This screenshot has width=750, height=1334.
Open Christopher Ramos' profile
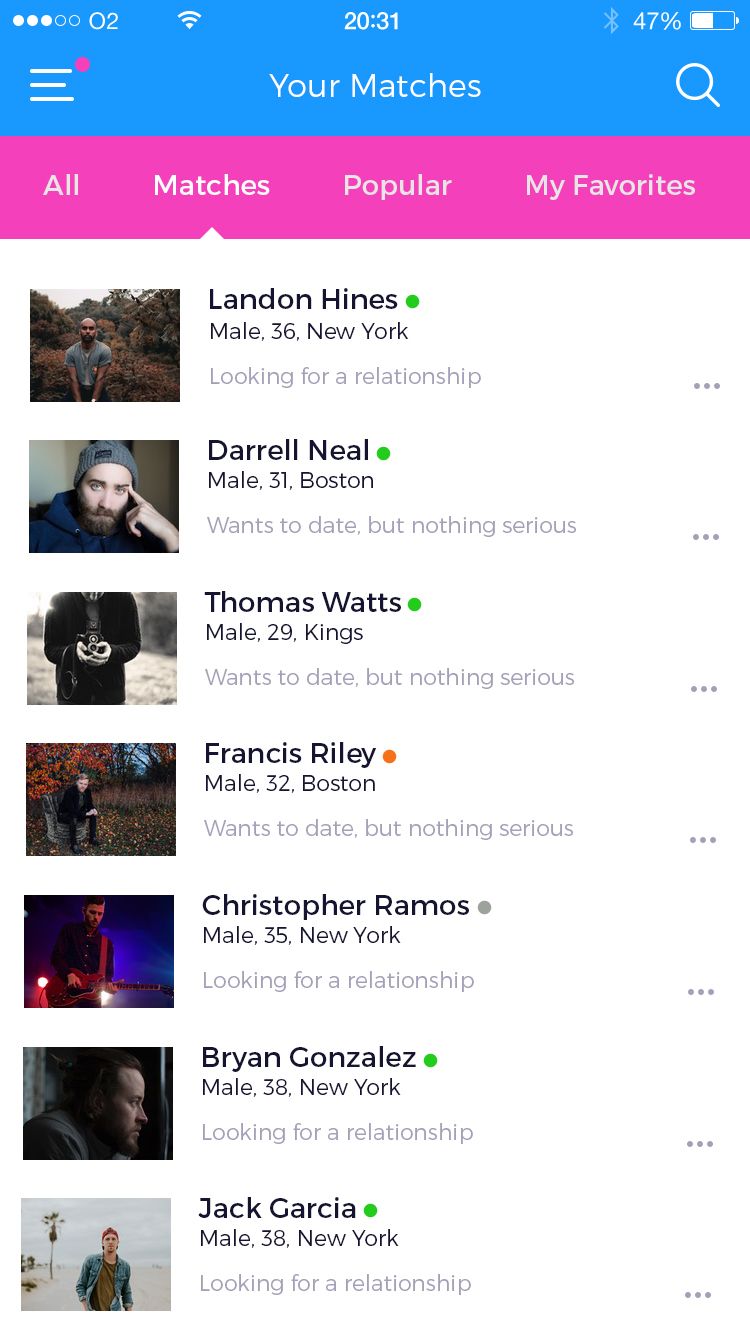tap(335, 906)
